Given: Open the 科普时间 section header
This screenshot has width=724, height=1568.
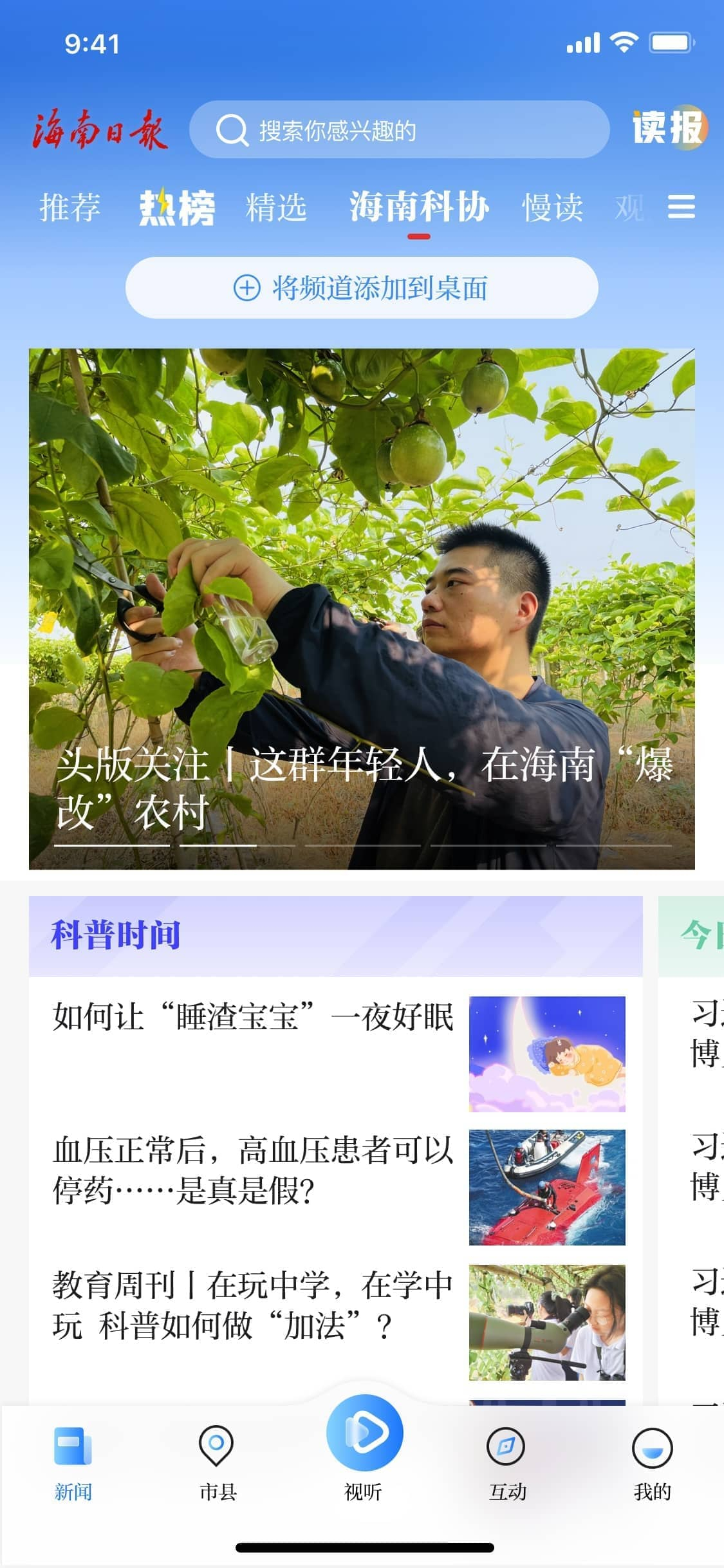Looking at the screenshot, I should 335,936.
